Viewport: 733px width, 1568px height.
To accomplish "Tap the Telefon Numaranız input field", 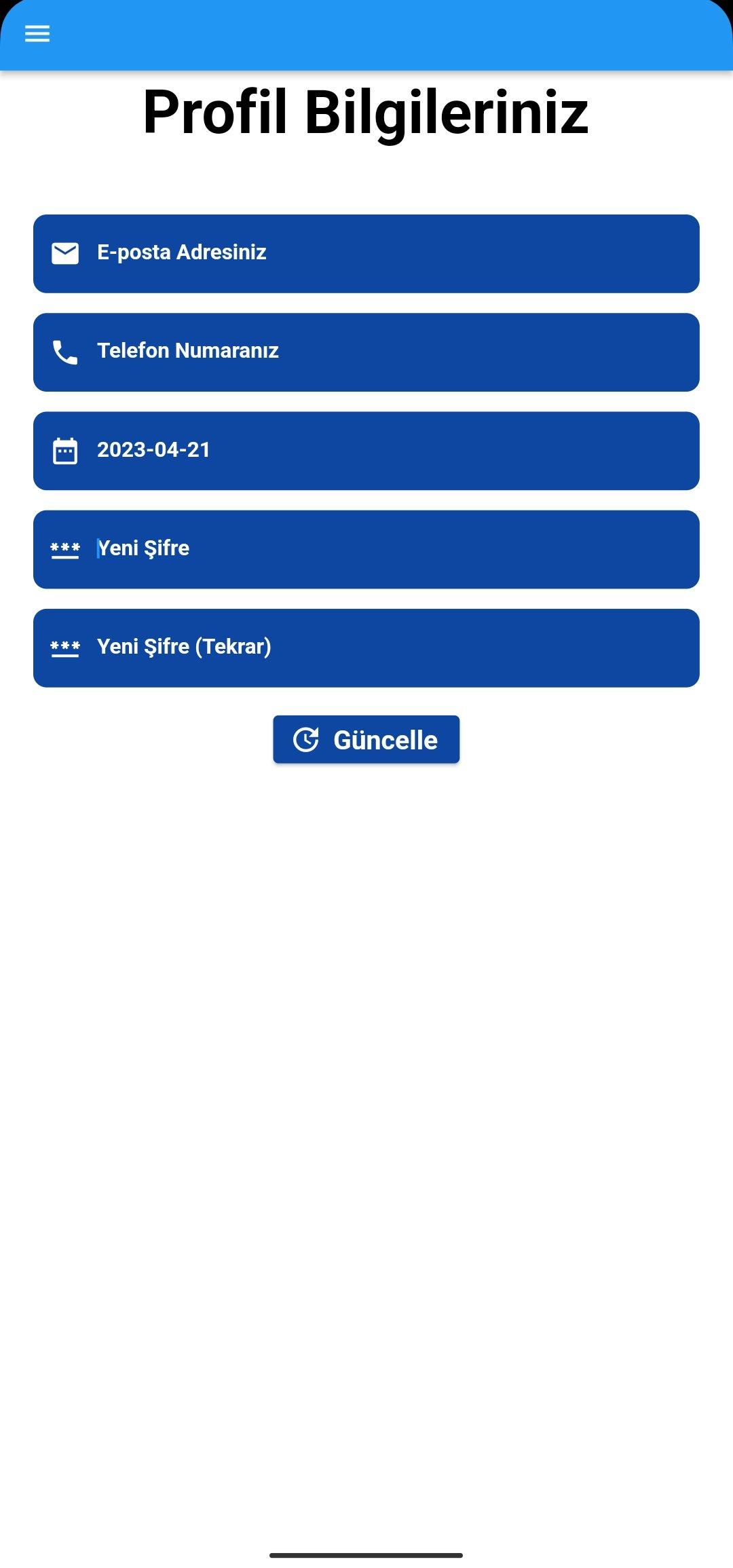I will [366, 352].
